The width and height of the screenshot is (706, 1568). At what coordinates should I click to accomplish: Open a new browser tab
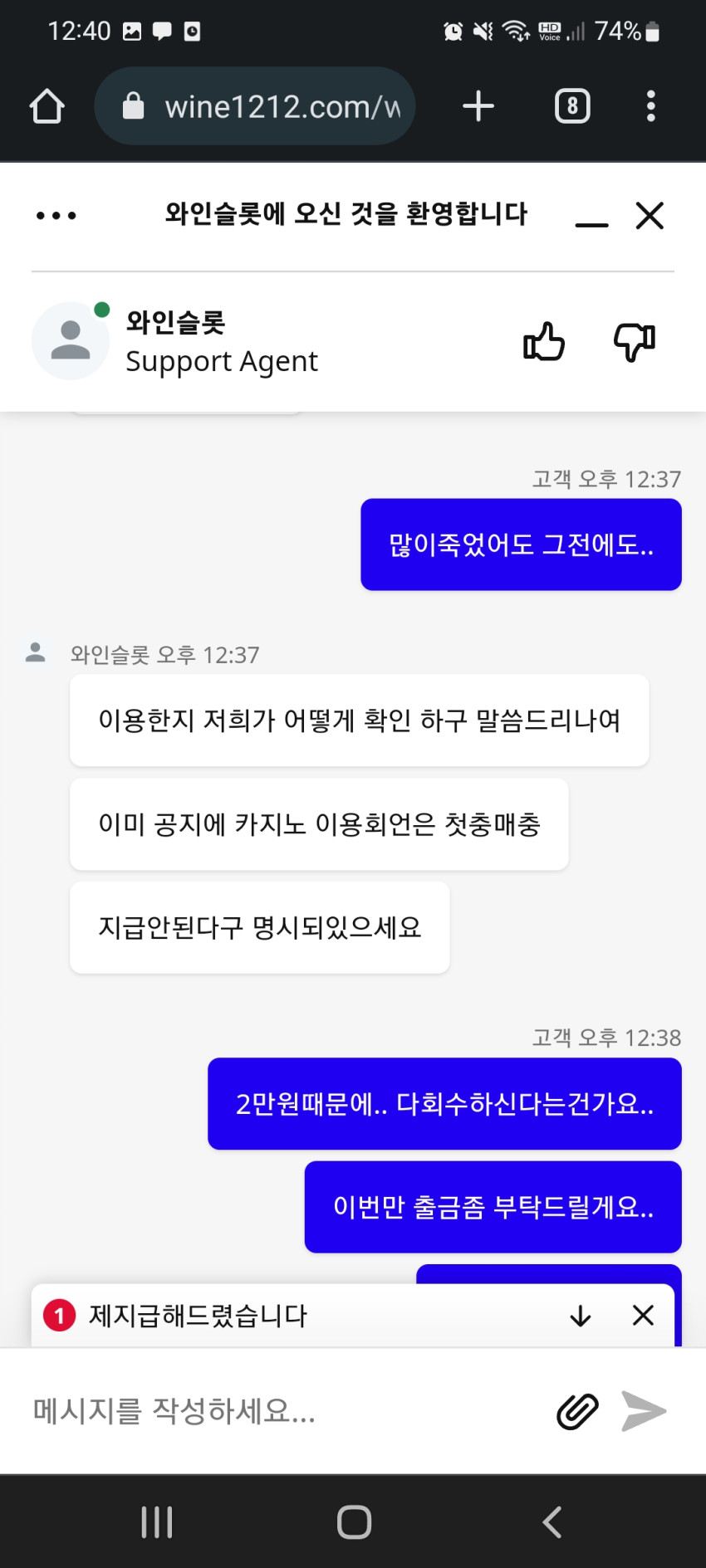[x=478, y=106]
